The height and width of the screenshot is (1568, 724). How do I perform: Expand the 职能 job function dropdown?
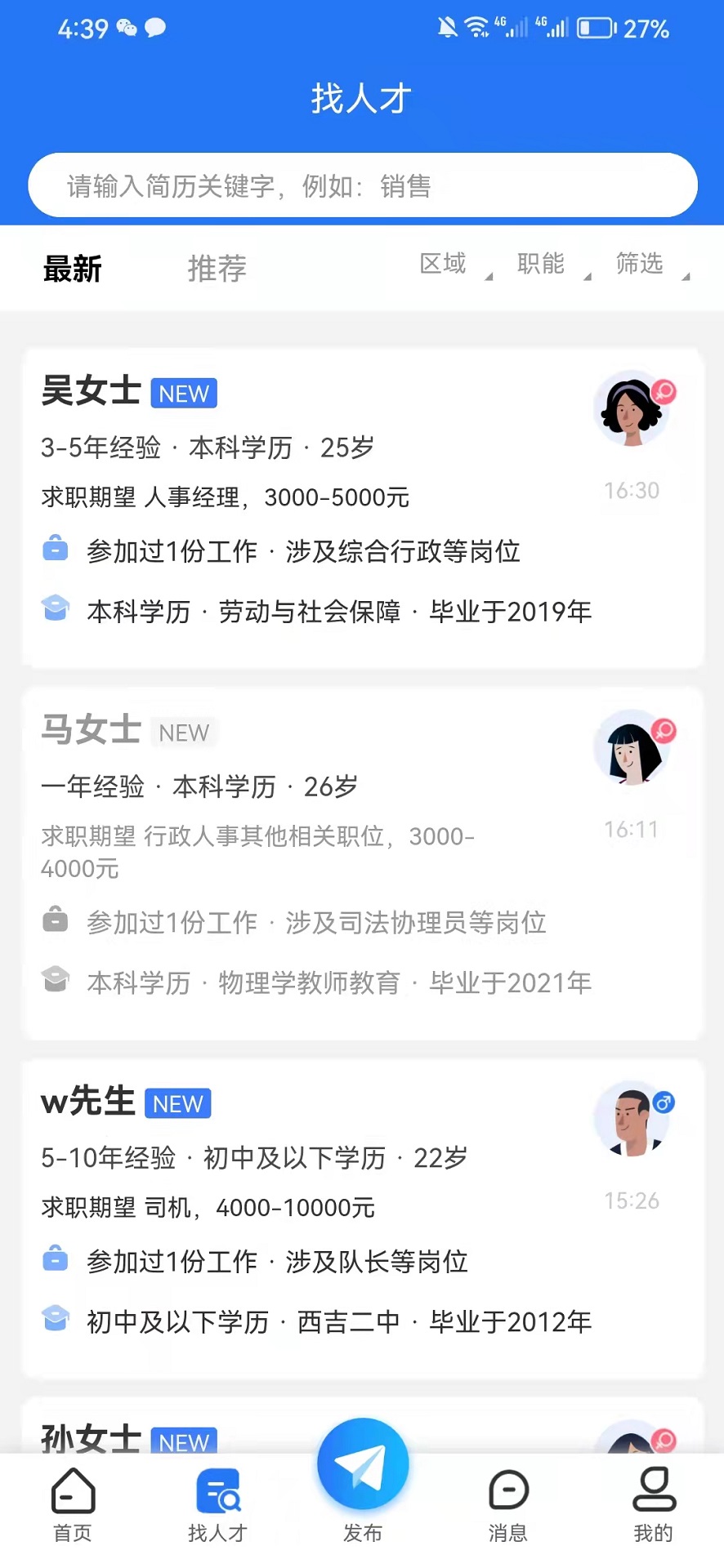(541, 264)
